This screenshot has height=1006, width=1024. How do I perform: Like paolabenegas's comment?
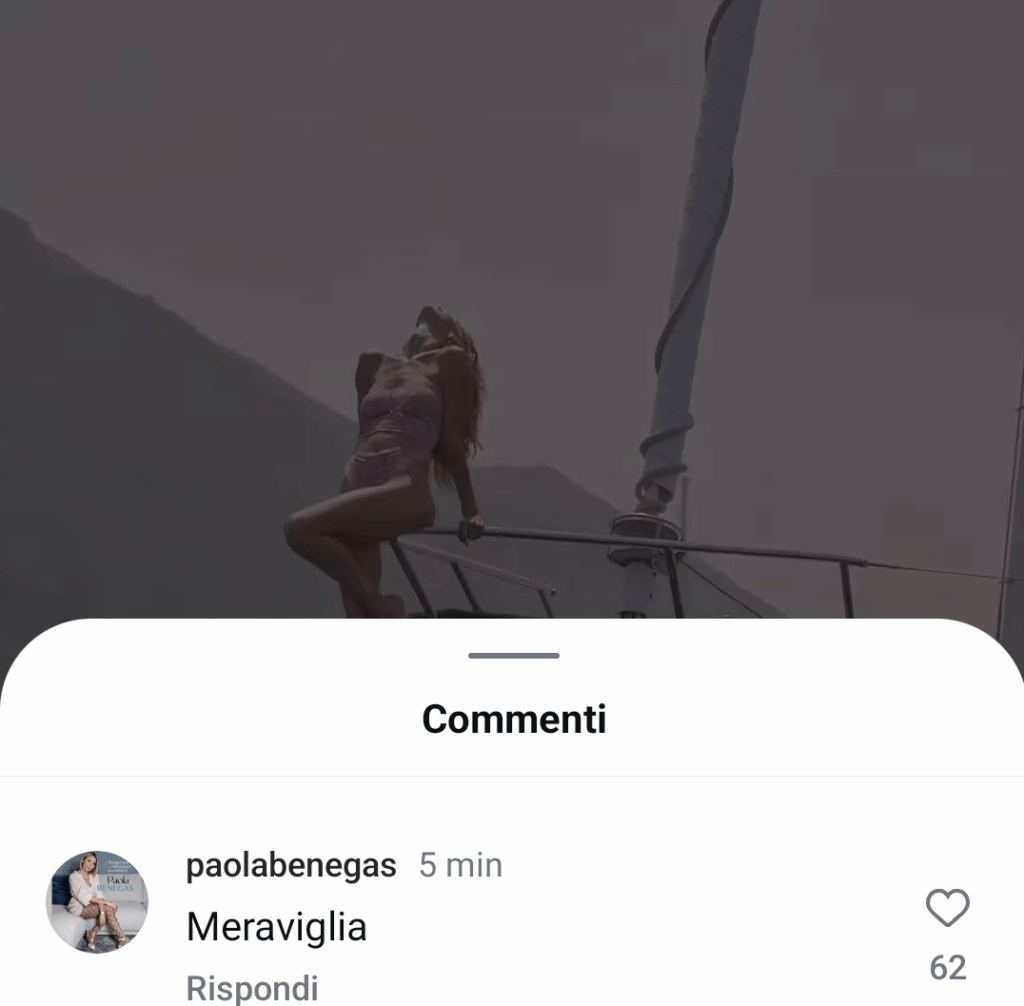click(947, 909)
